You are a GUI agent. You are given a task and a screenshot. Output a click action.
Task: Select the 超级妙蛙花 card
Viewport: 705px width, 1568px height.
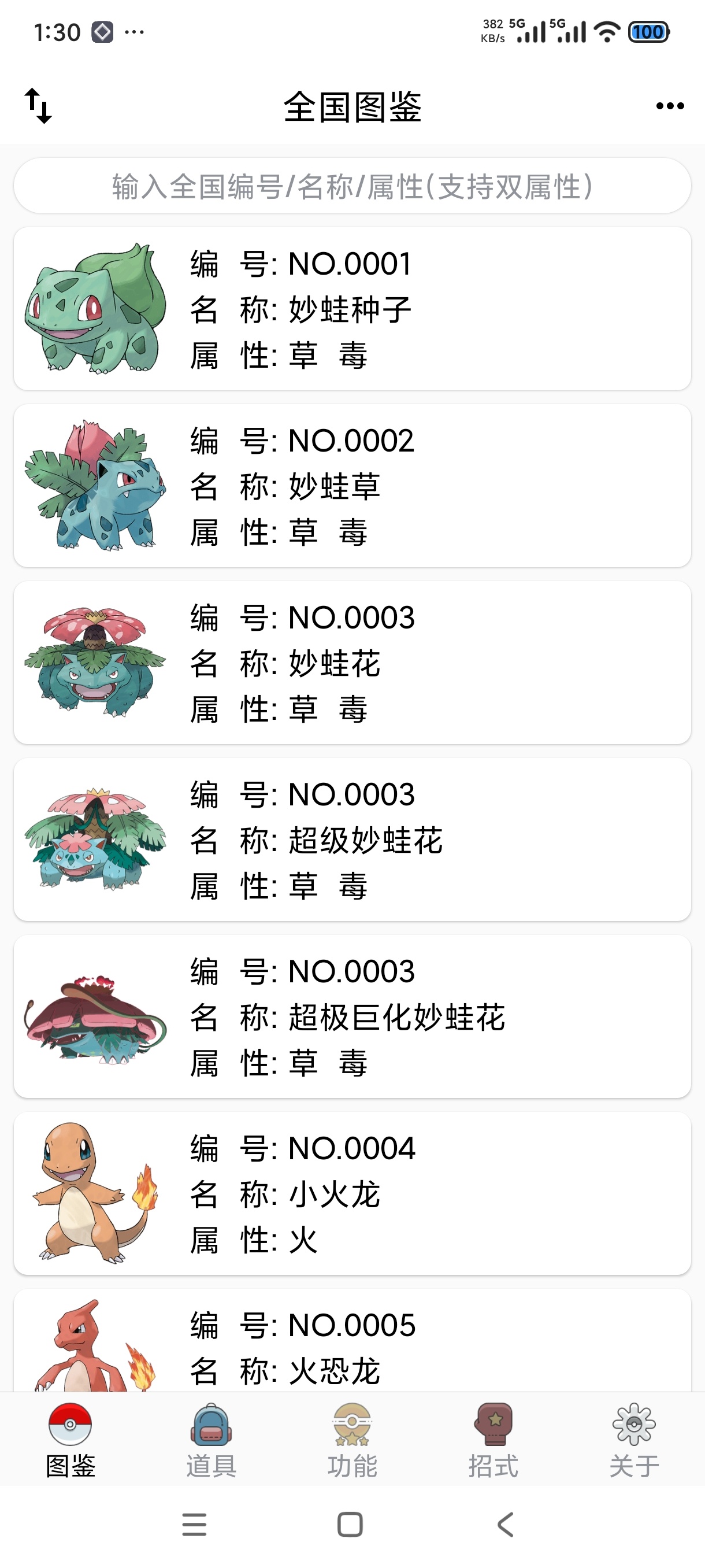352,840
